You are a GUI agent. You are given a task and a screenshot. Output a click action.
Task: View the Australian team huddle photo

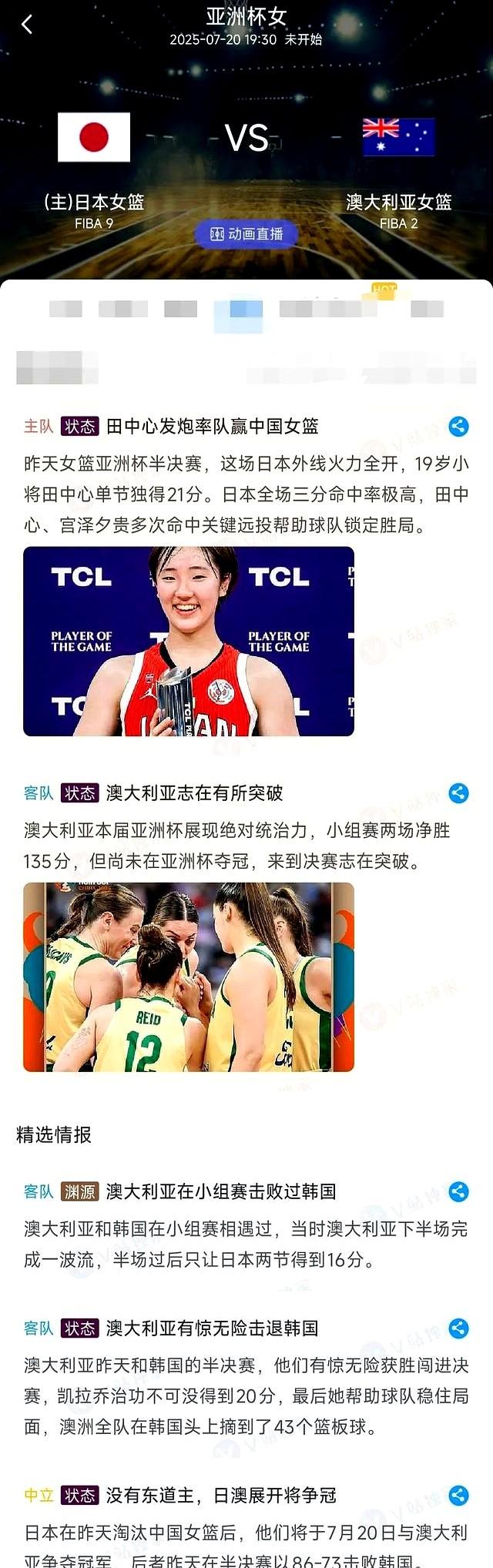click(189, 977)
